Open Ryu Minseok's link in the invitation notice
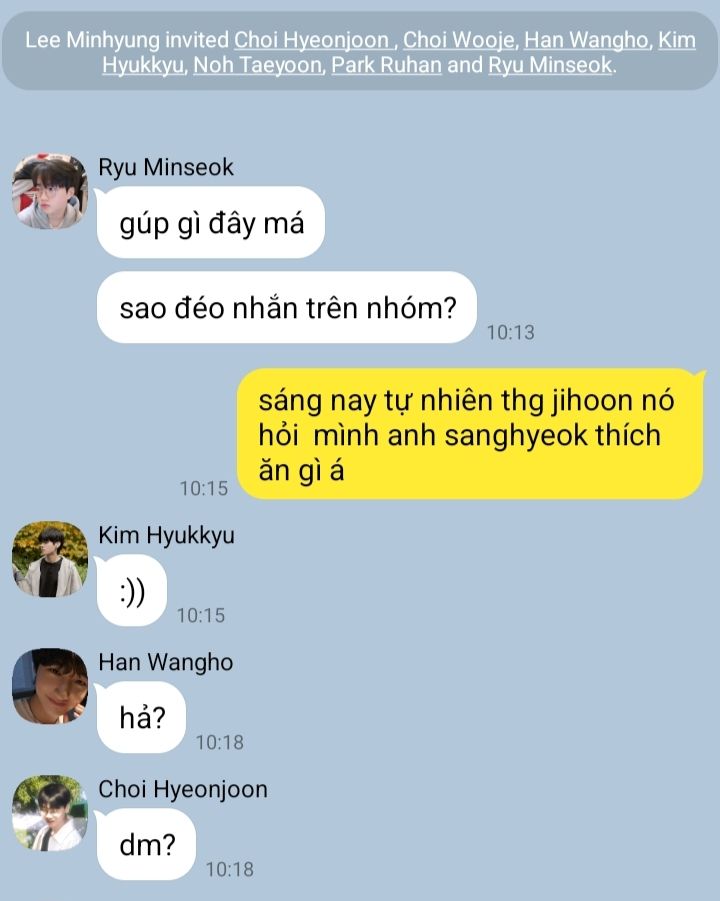This screenshot has width=720, height=901. [550, 66]
